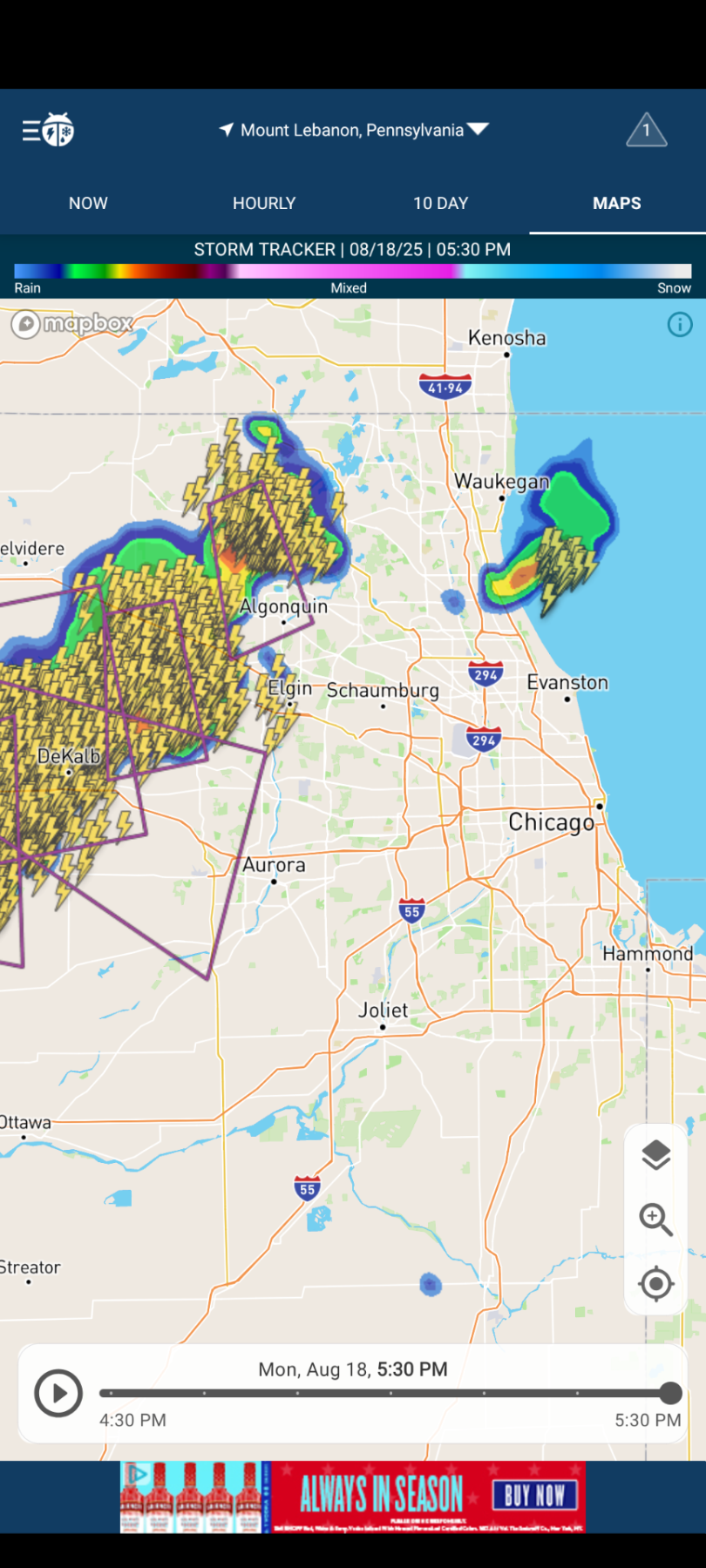Viewport: 706px width, 1568px height.
Task: Open the WeatherBug main menu
Action: coord(48,131)
